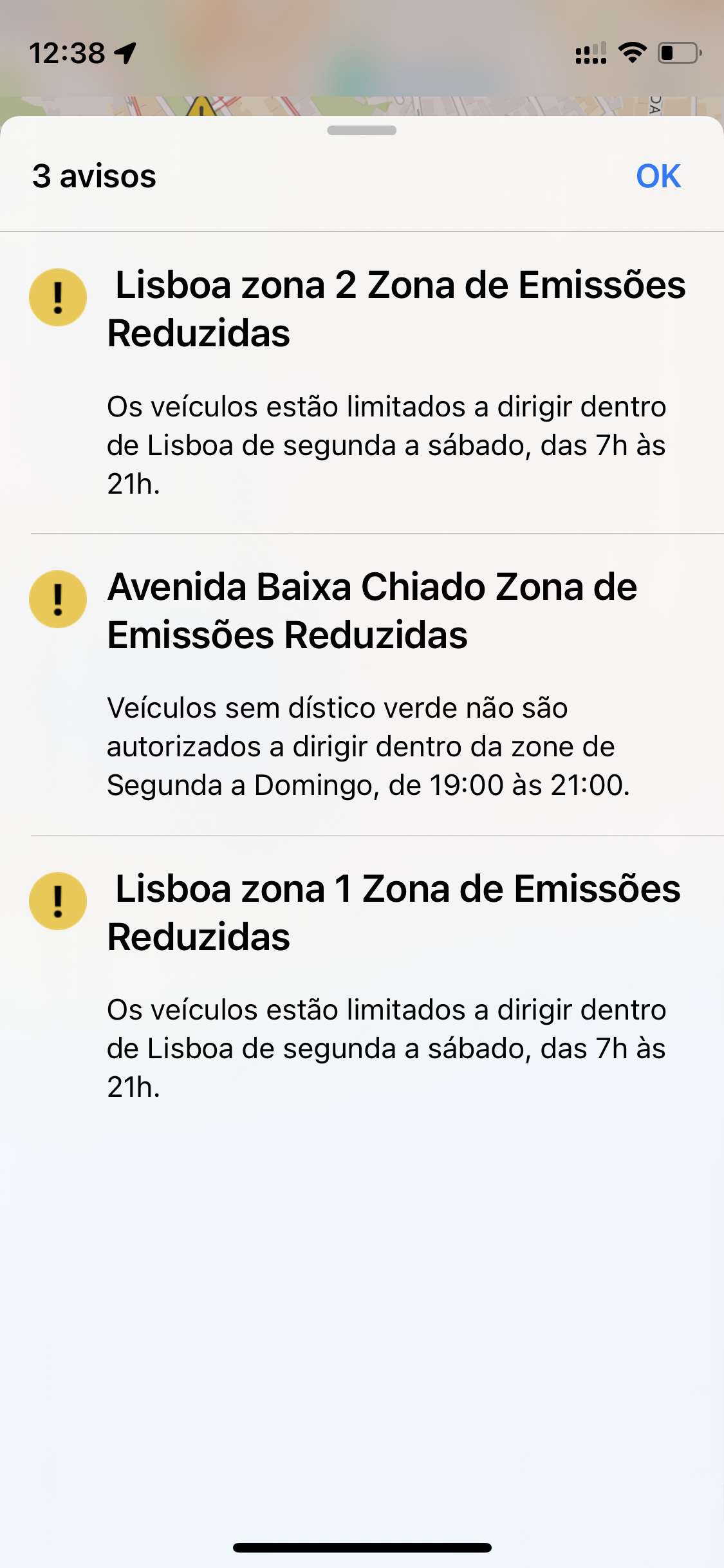The height and width of the screenshot is (1568, 724).
Task: Dismiss the warnings with OK
Action: (x=658, y=176)
